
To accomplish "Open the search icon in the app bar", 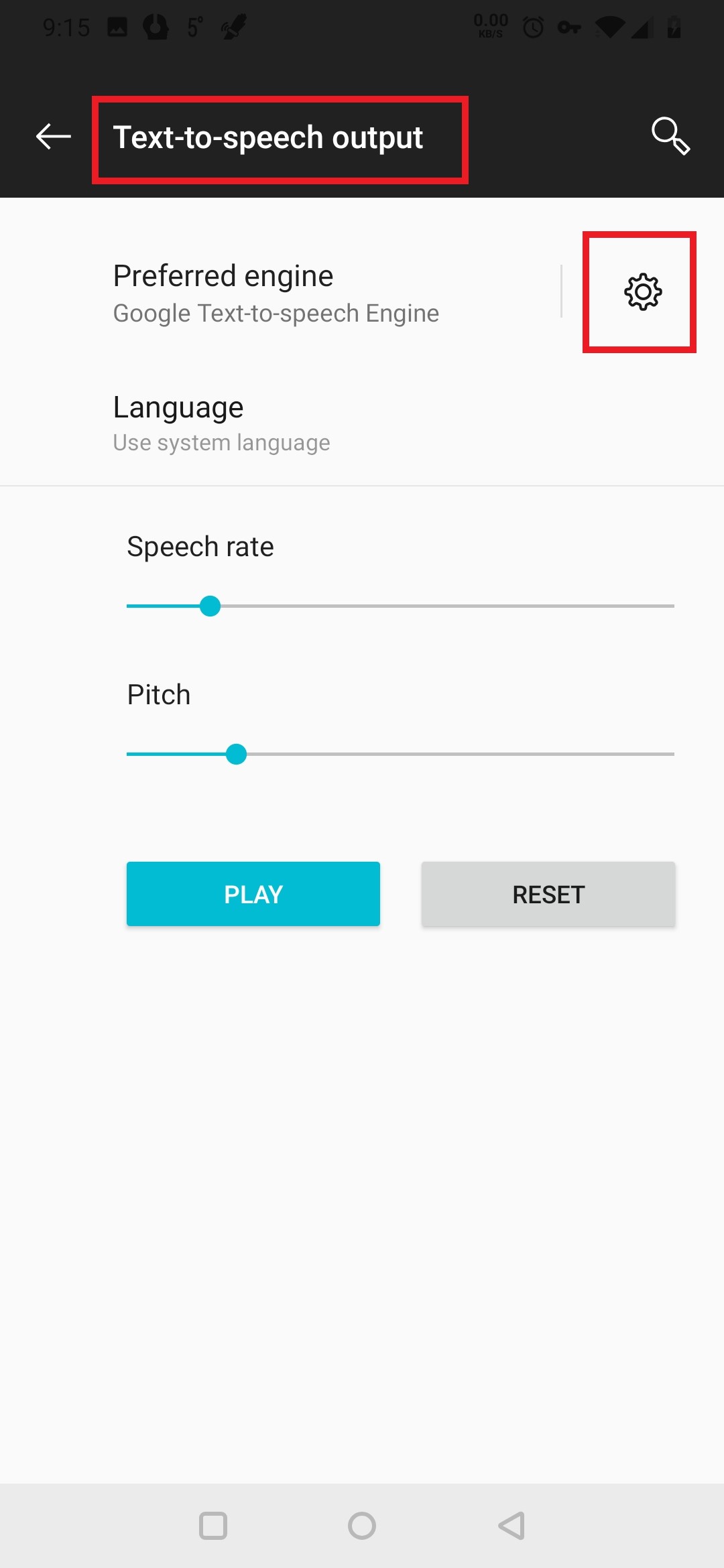I will point(670,137).
